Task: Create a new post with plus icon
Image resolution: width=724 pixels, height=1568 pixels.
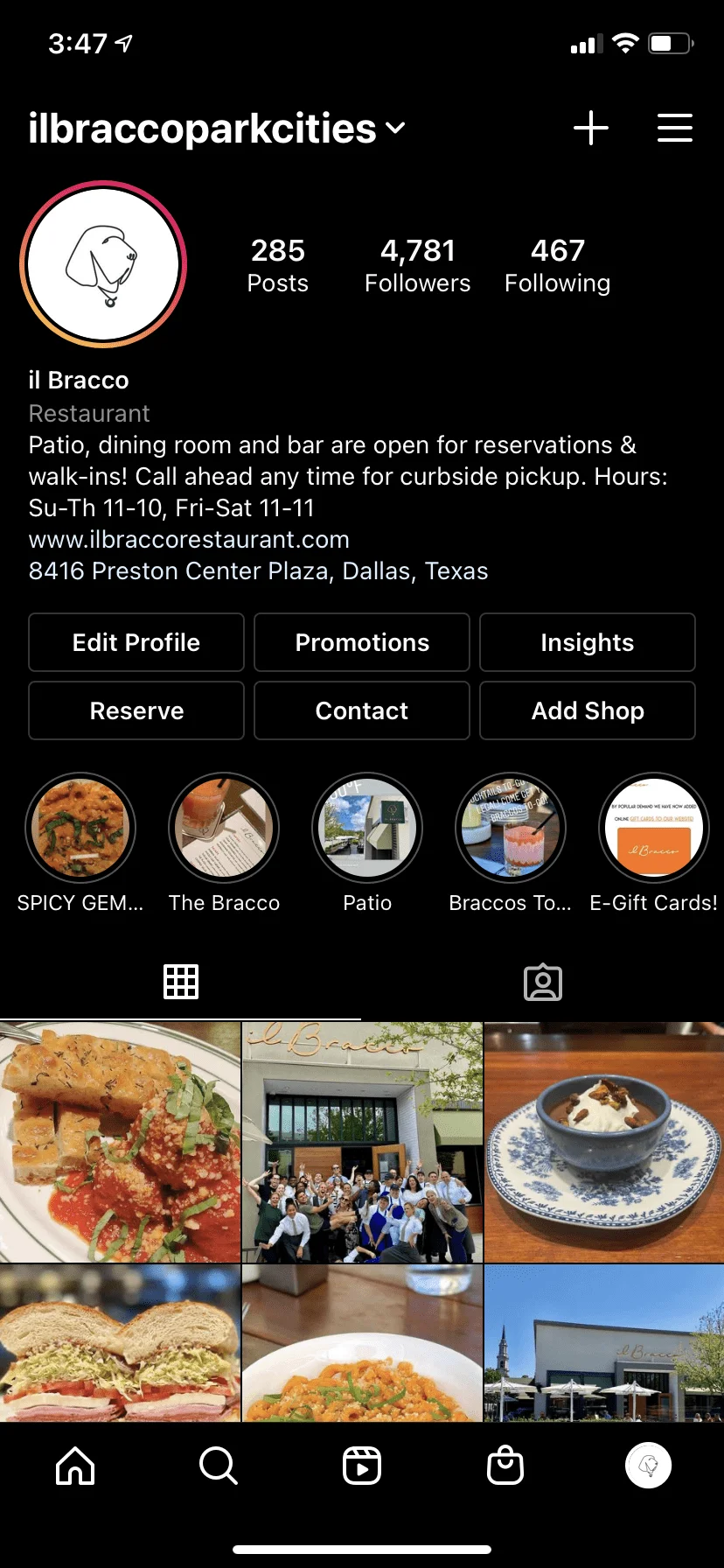Action: [591, 128]
